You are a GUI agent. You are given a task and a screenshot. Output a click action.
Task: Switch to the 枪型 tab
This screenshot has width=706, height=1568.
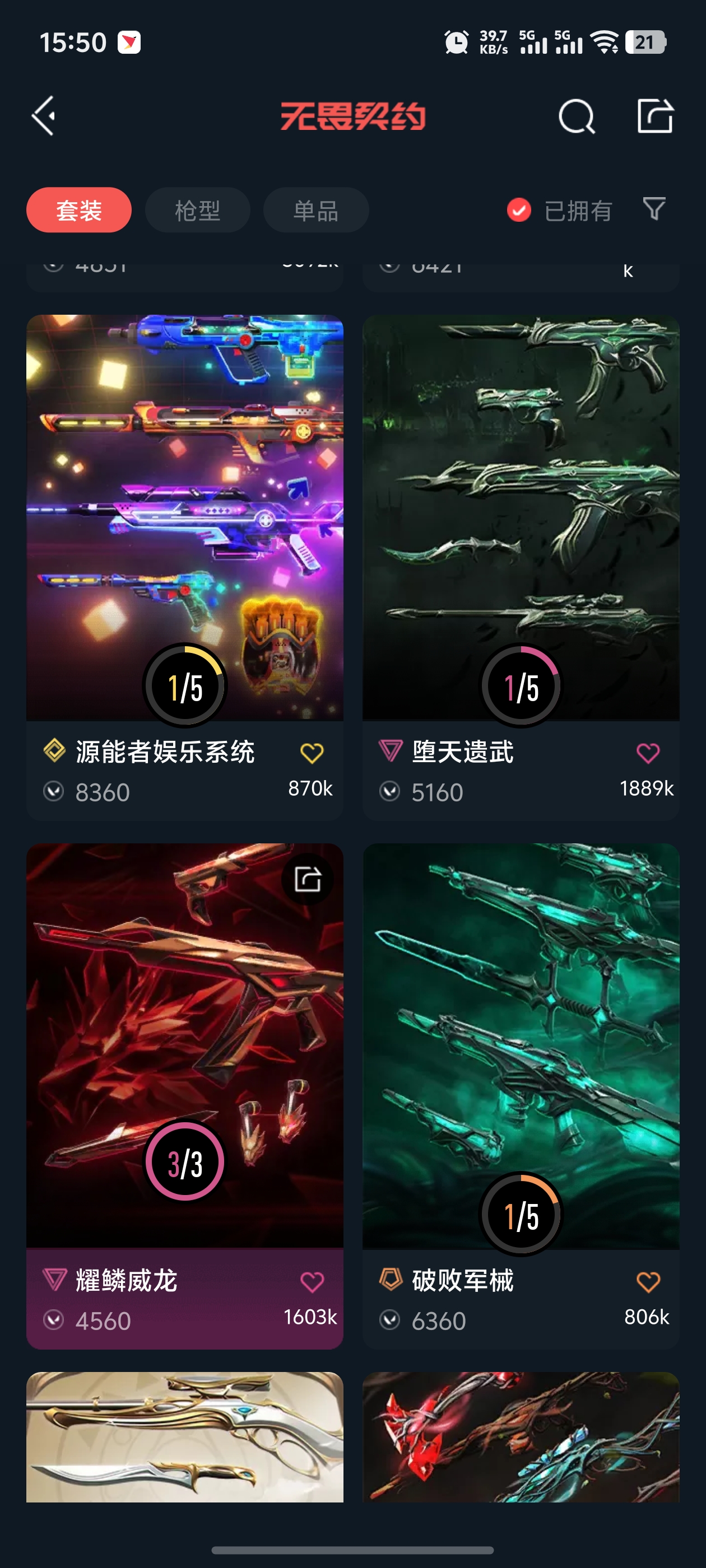click(x=197, y=211)
